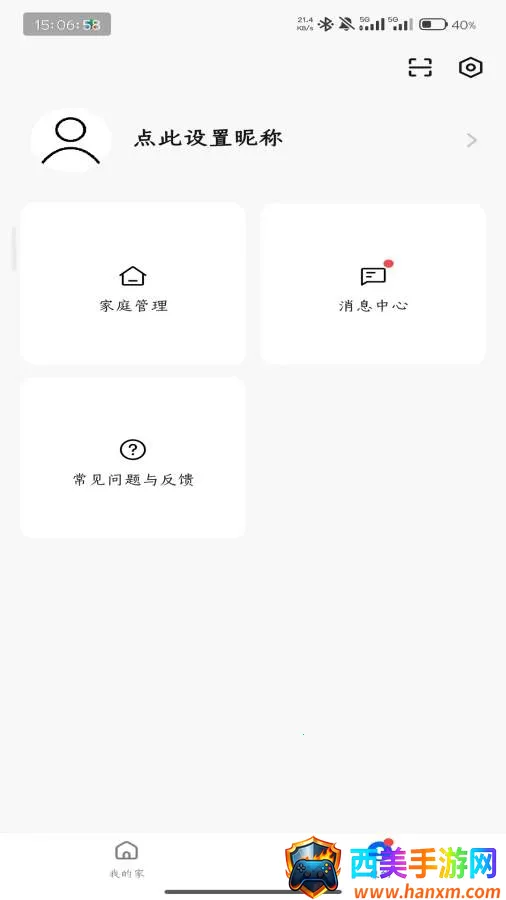Open the 家庭管理 card
This screenshot has height=900, width=506.
pyautogui.click(x=133, y=284)
